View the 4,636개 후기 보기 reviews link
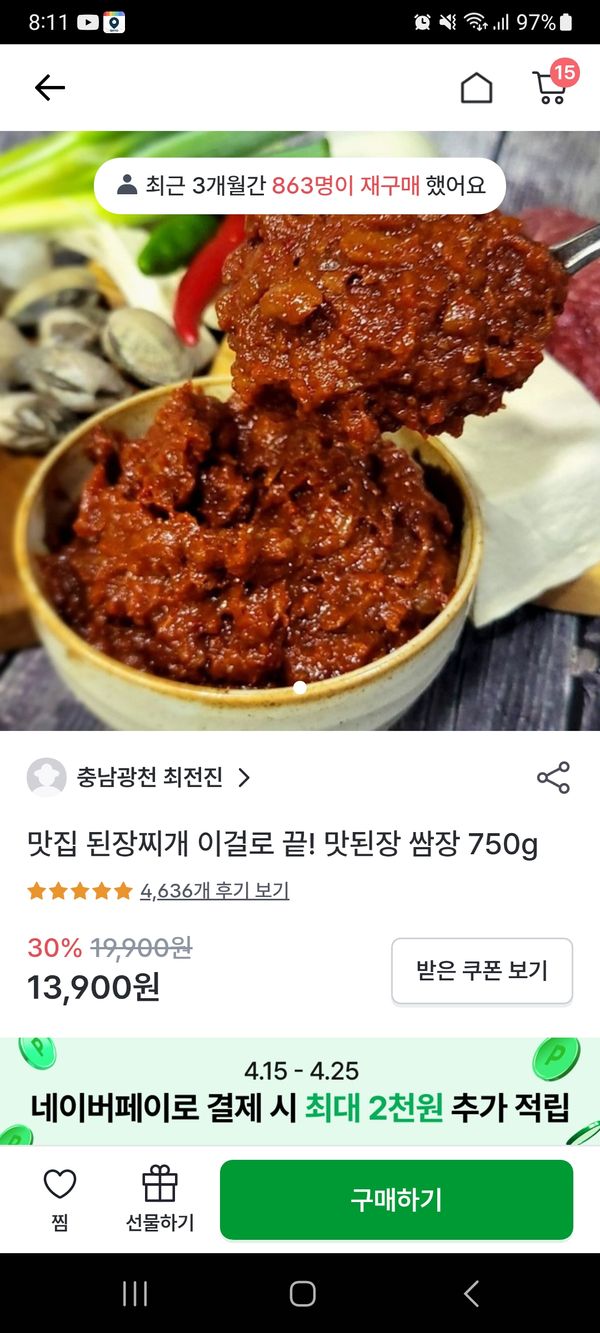 214,890
